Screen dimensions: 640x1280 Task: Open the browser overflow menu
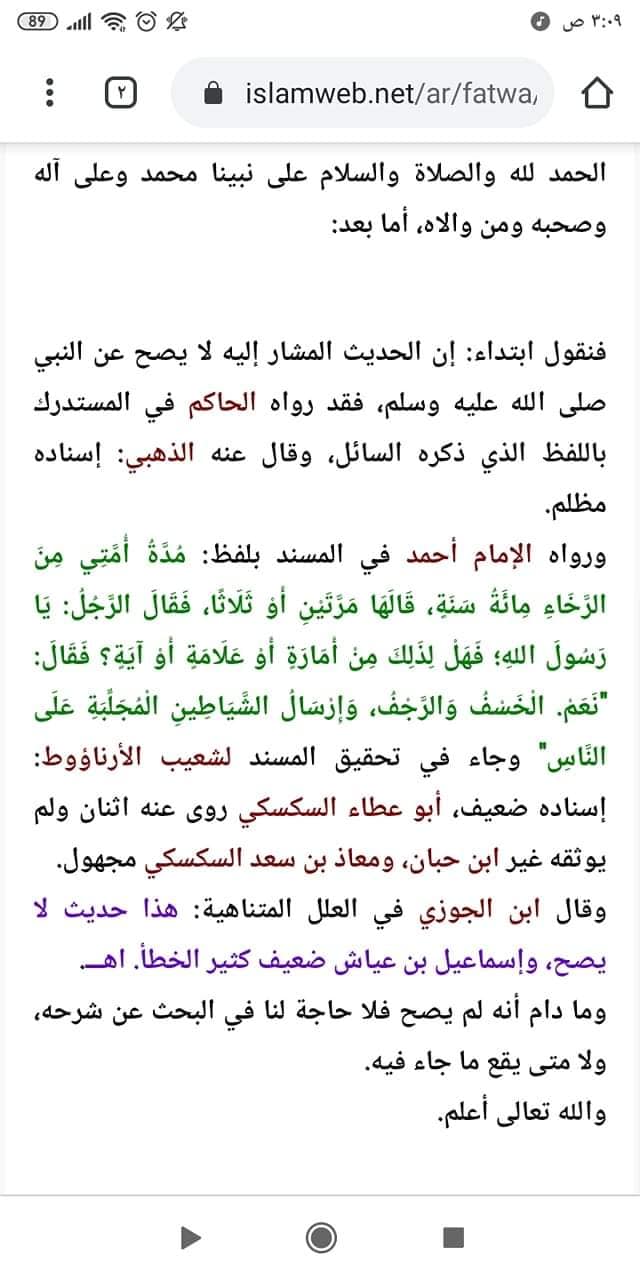pos(48,93)
